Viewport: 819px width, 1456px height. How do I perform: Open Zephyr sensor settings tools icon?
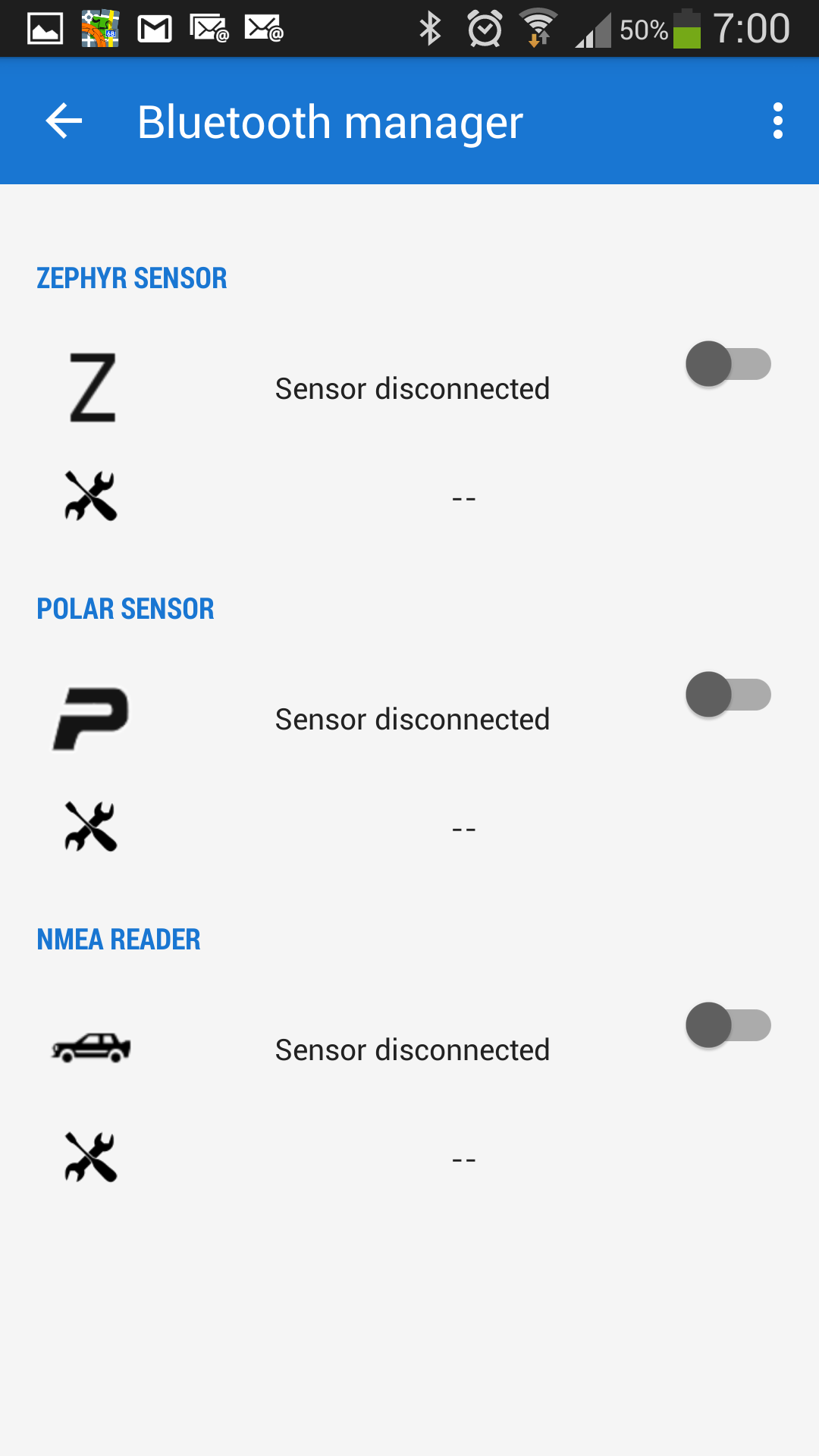pos(91,496)
